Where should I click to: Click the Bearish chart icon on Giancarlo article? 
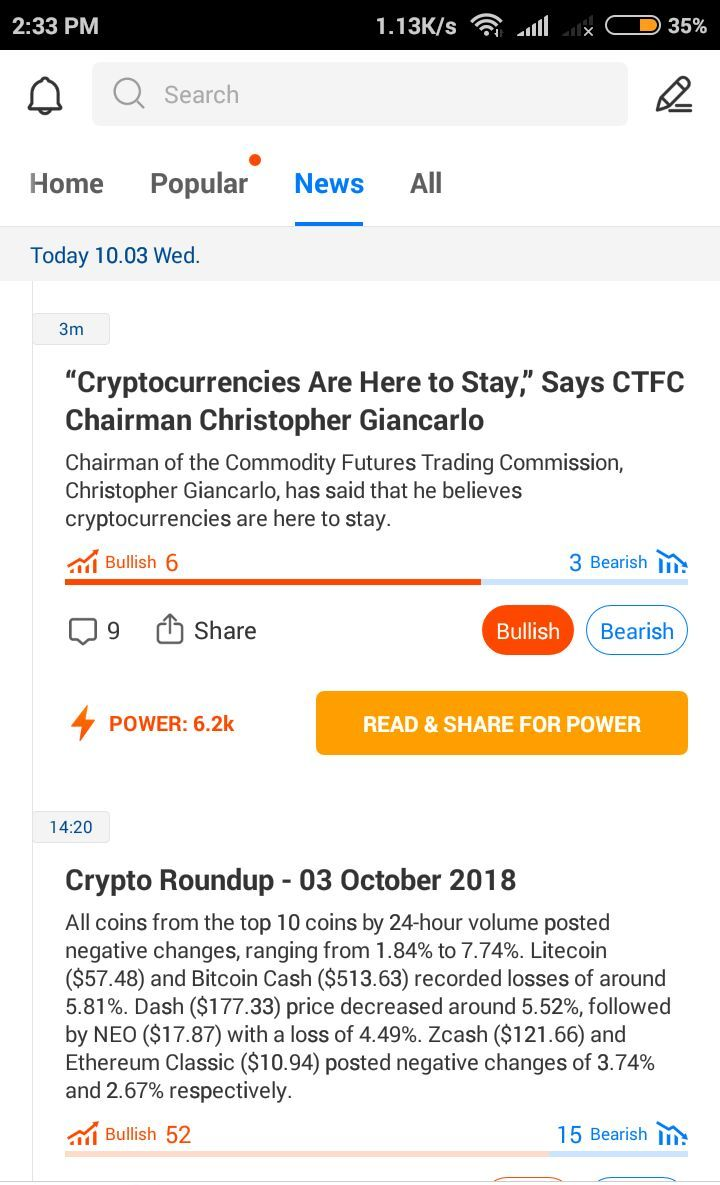pyautogui.click(x=671, y=561)
